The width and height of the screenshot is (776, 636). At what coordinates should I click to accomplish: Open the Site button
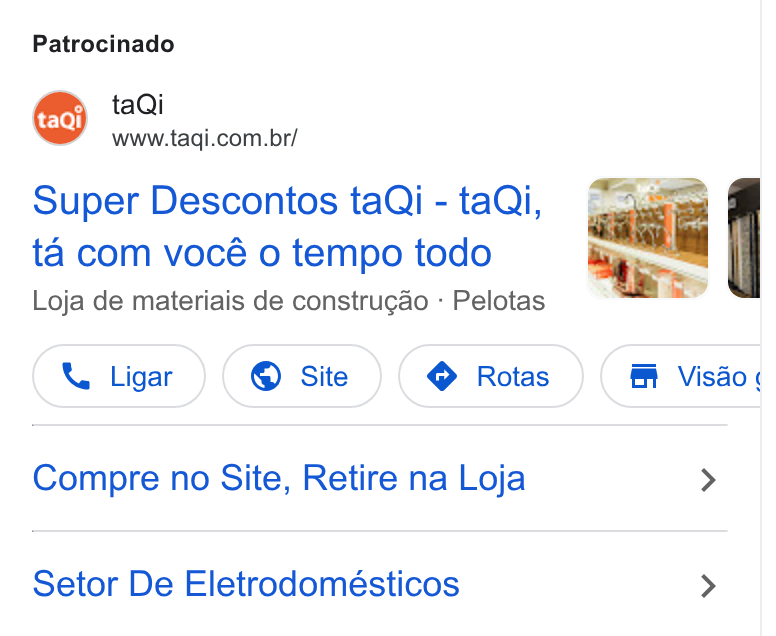click(x=302, y=376)
